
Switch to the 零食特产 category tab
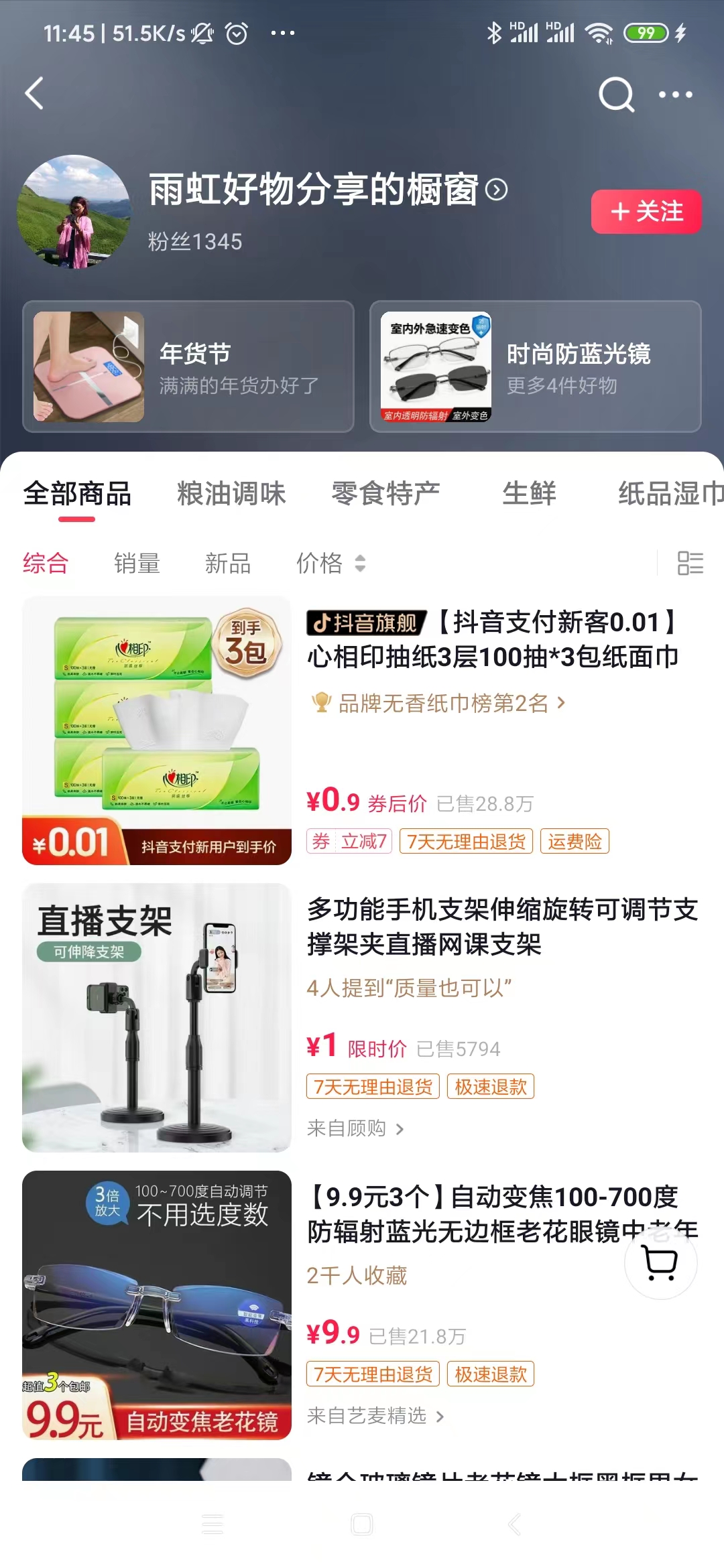[x=385, y=494]
